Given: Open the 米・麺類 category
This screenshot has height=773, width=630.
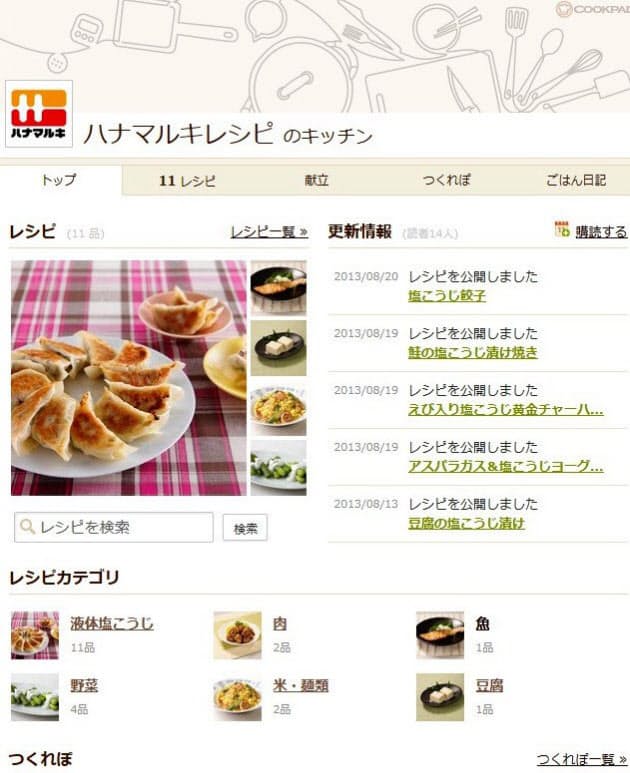Looking at the screenshot, I should pyautogui.click(x=300, y=686).
